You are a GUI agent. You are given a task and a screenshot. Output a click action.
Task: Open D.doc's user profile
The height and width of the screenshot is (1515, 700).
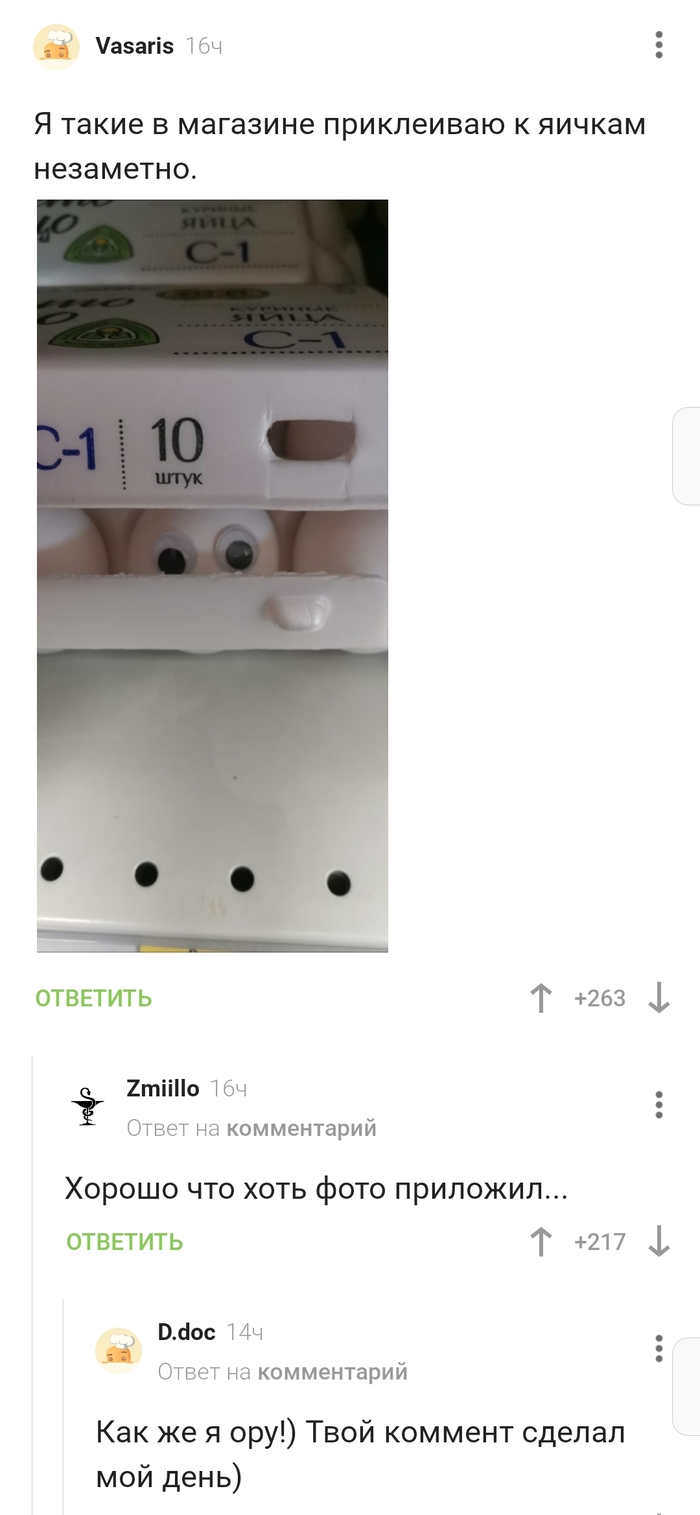point(187,1332)
